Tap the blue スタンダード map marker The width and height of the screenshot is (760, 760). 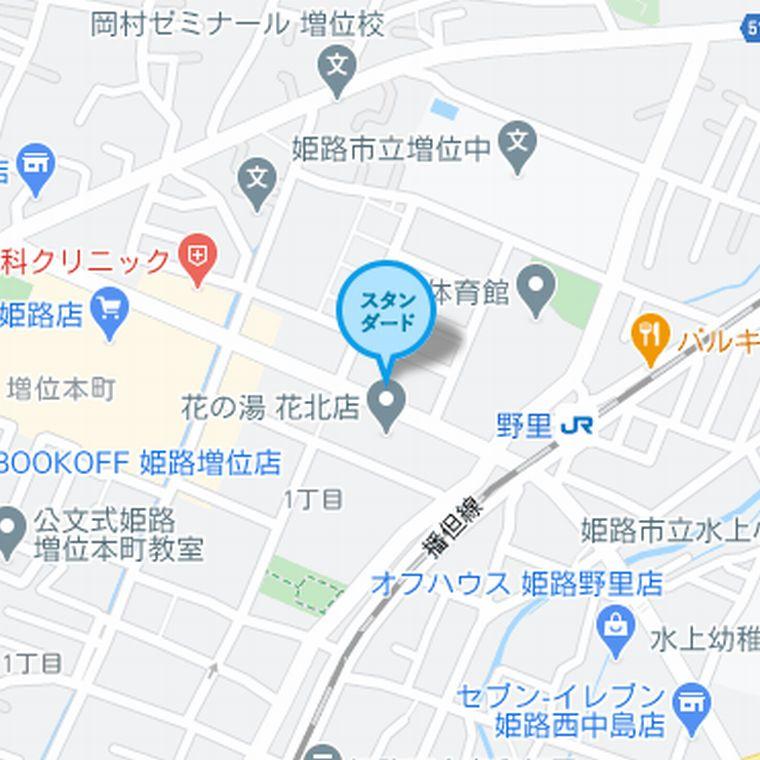(386, 311)
